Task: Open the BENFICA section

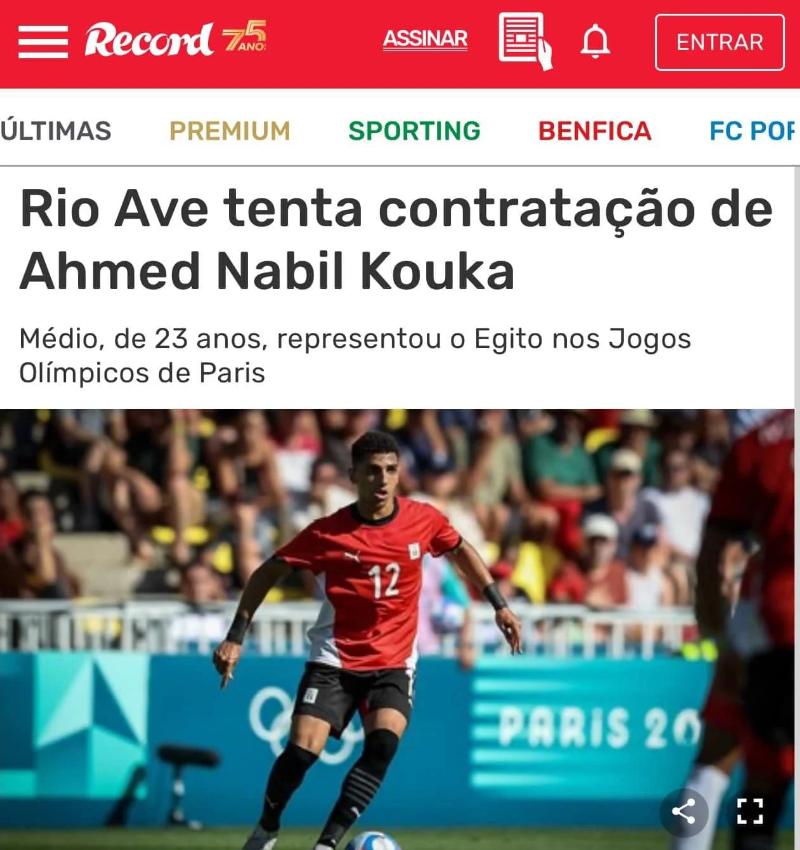Action: click(595, 131)
